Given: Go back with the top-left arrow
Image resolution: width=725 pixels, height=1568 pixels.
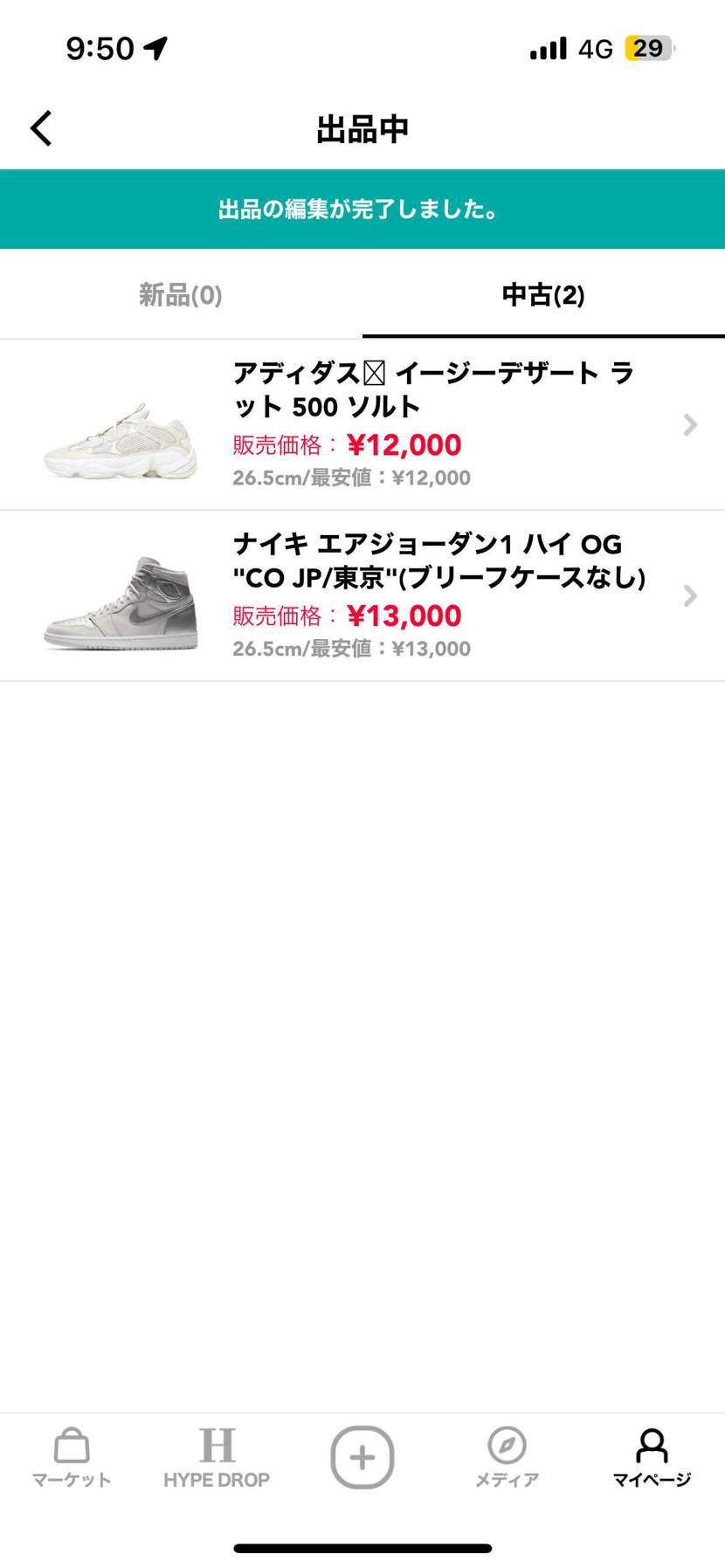Looking at the screenshot, I should coord(41,128).
